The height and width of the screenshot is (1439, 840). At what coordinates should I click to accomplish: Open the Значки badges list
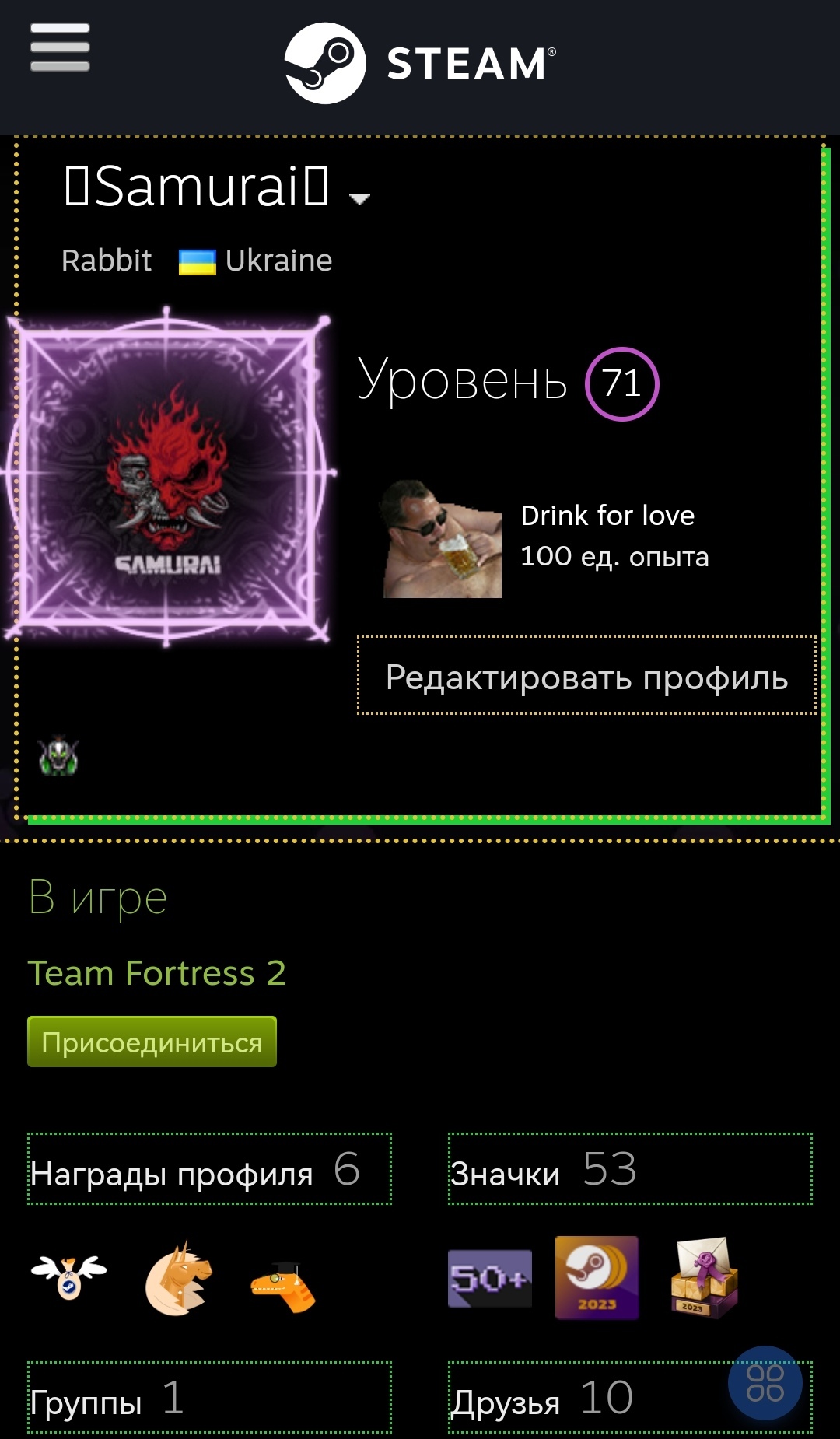630,1170
